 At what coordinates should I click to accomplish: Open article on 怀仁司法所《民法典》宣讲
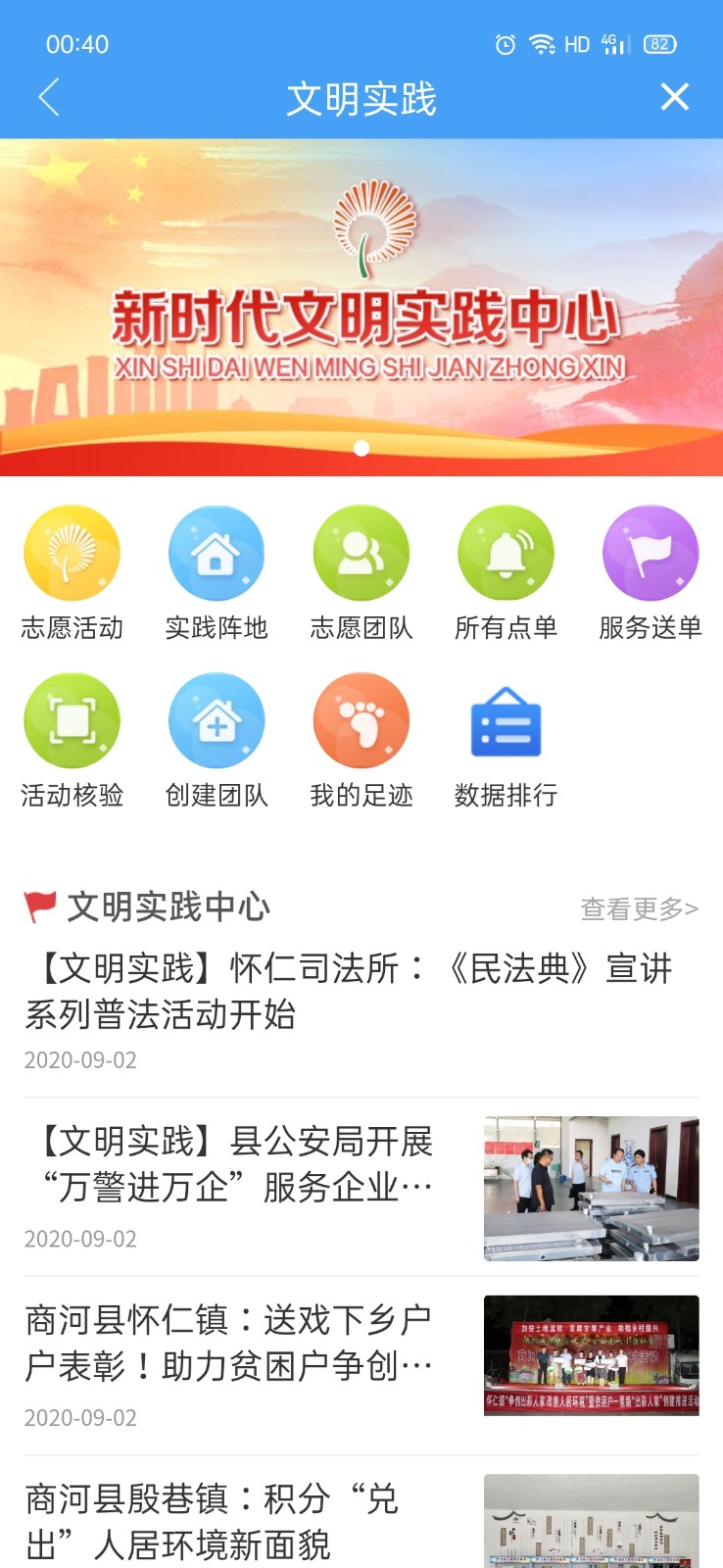coord(350,991)
